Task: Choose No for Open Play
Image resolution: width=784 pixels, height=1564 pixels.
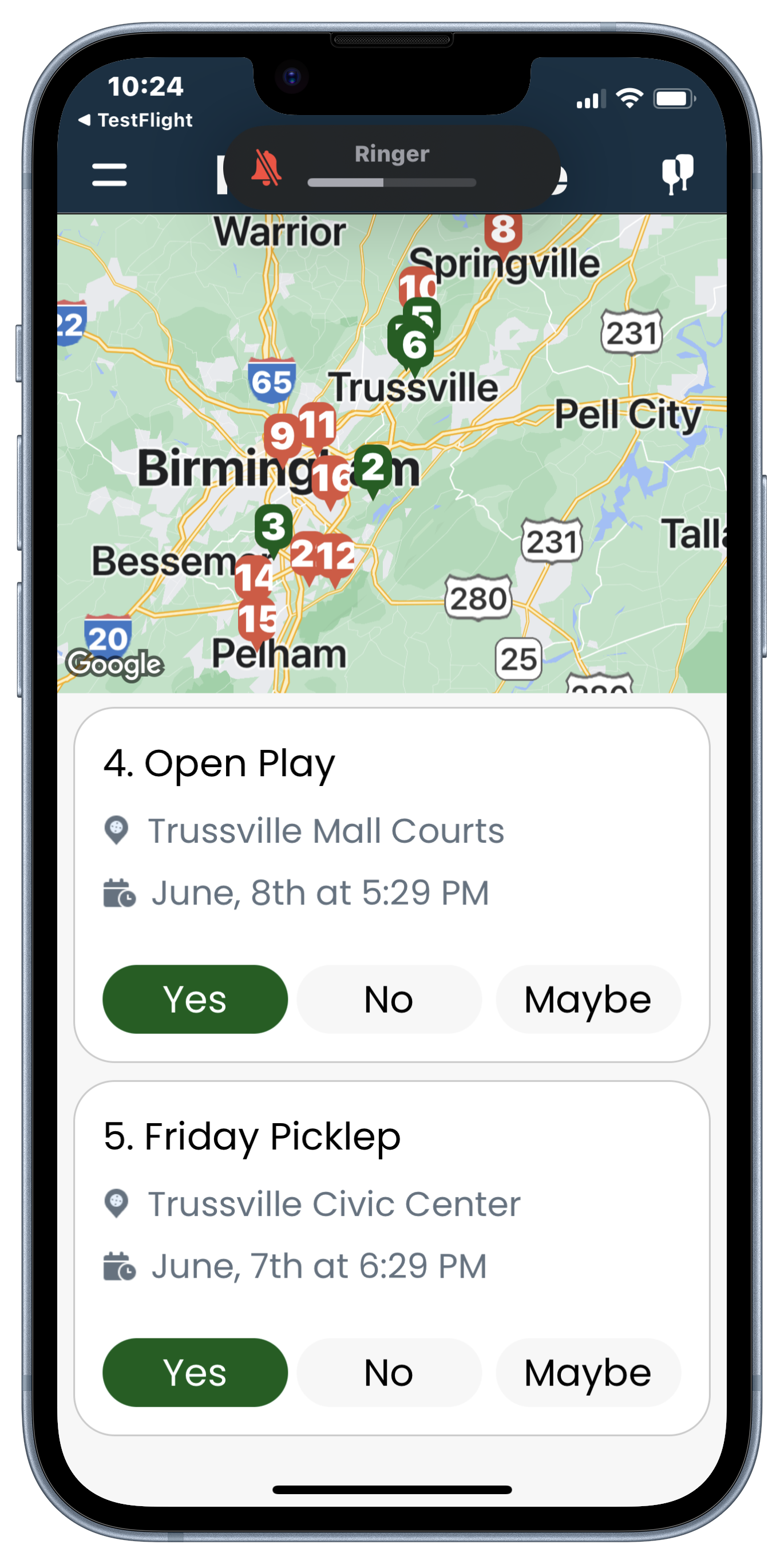Action: tap(389, 999)
